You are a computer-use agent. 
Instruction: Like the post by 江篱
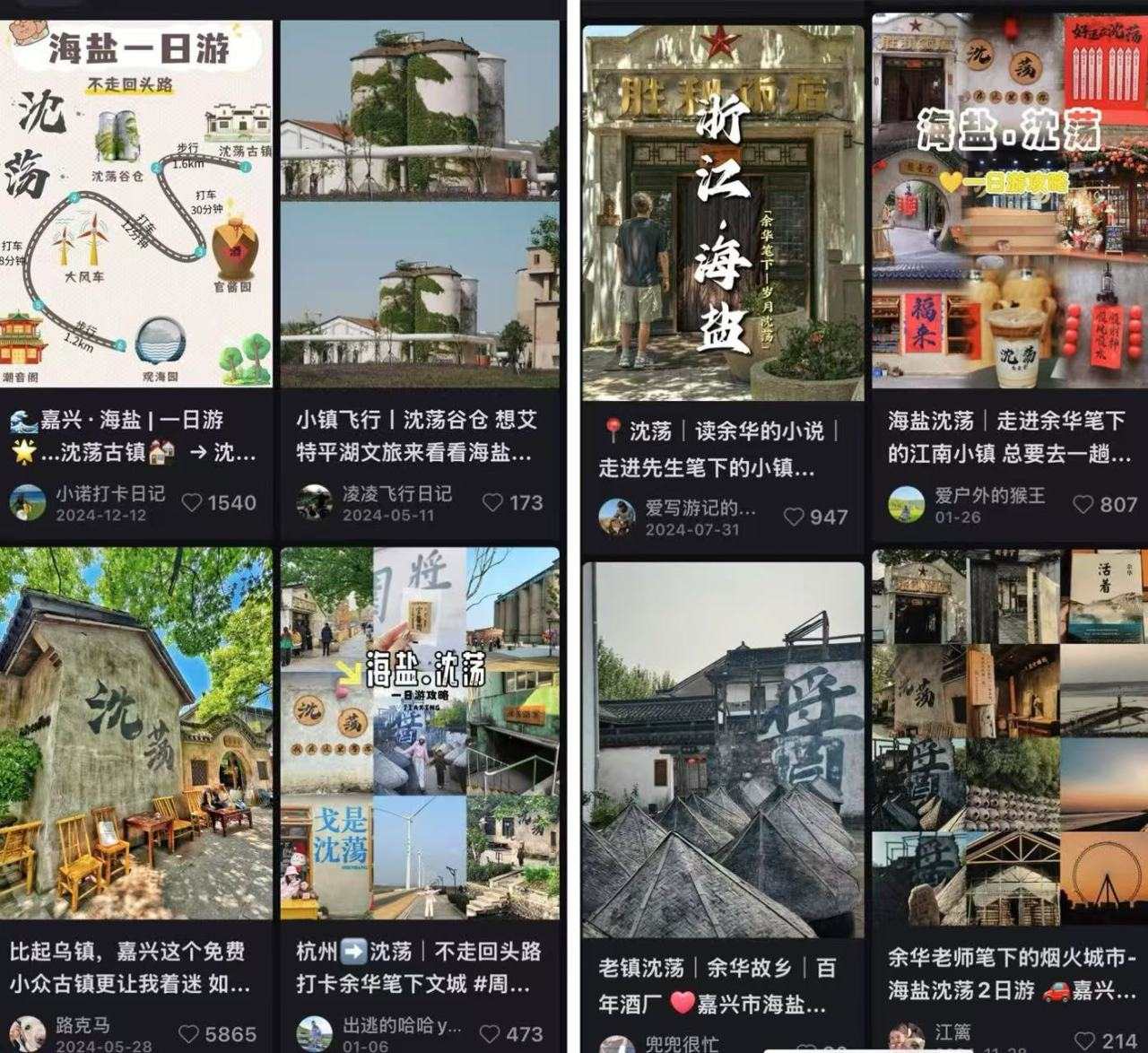pos(1085,1040)
